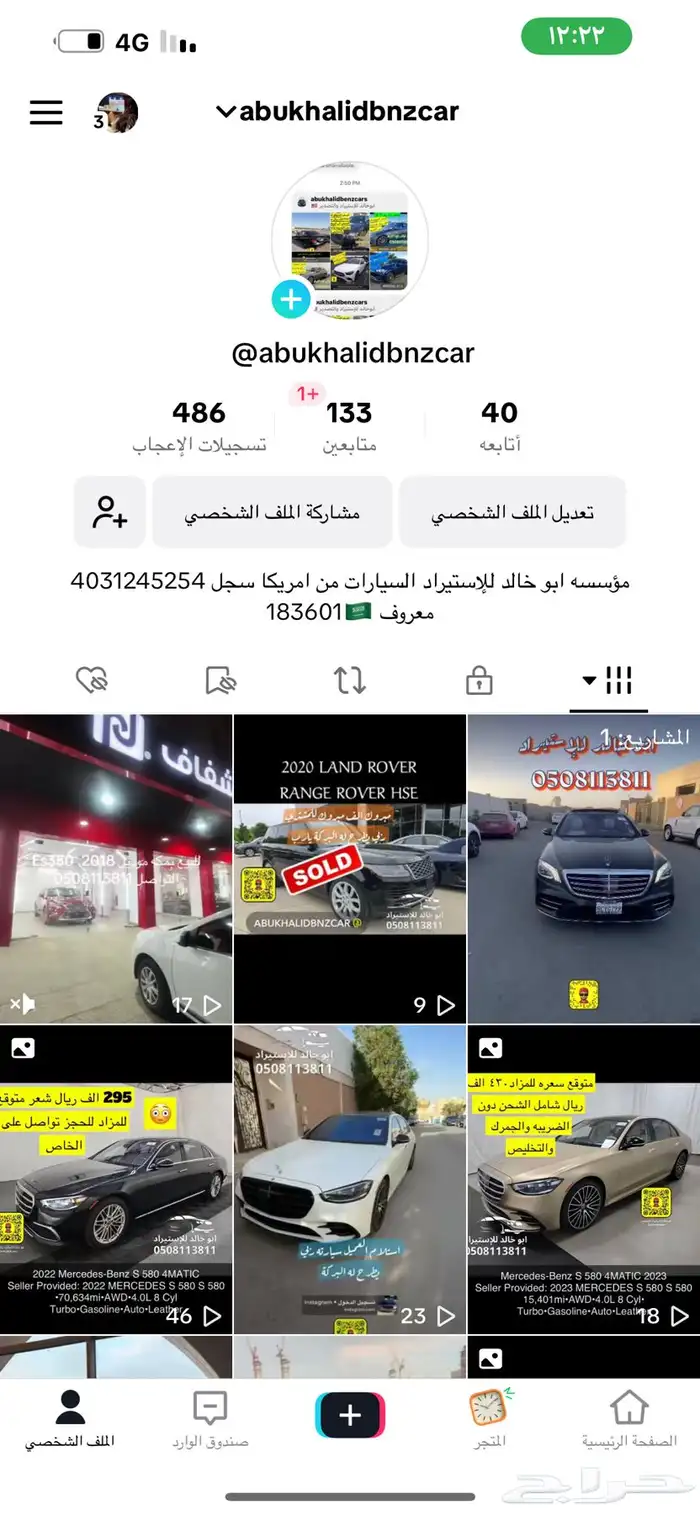Open صندوق الوارد inbox tab
Screen dimensions: 700x1514
point(210,1419)
